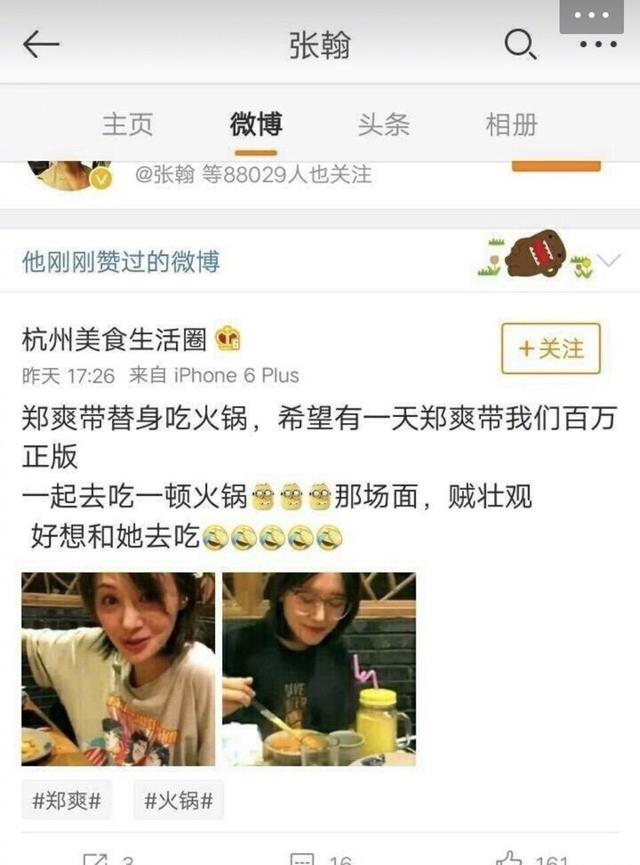Expand the chevron beside 他刚刚赞过的微博
Image resolution: width=640 pixels, height=865 pixels.
[610, 265]
